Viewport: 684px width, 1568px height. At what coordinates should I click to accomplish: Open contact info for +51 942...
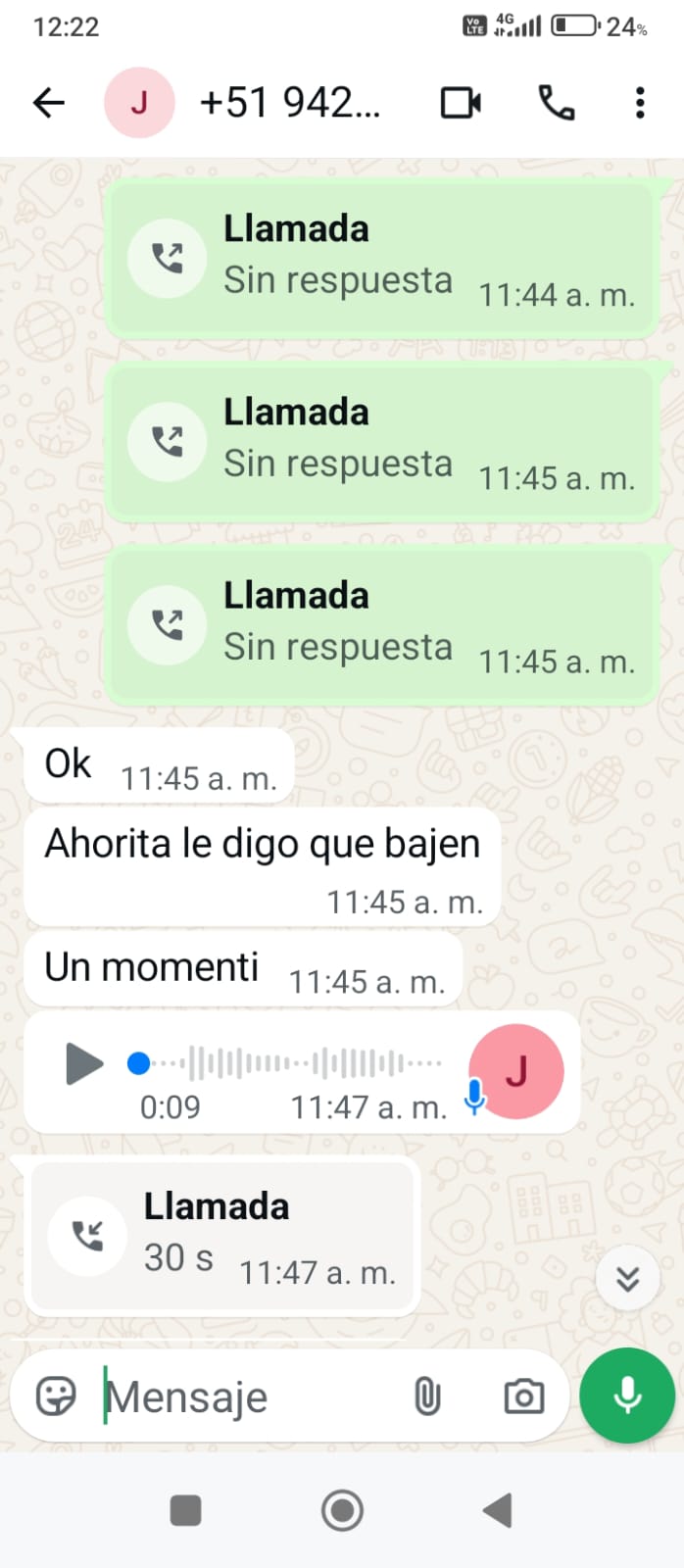tap(289, 102)
